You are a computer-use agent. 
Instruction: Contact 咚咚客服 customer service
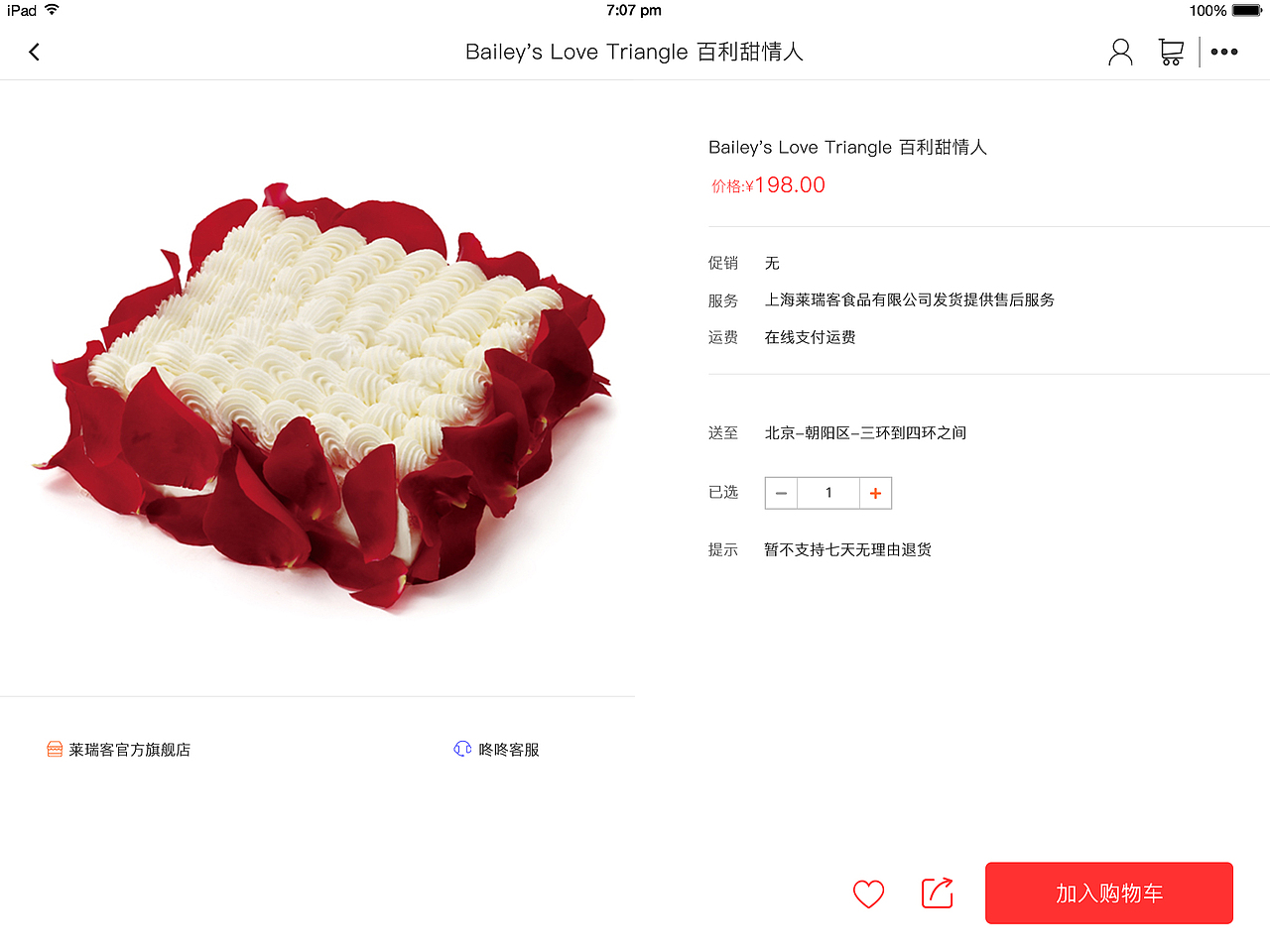pos(497,750)
